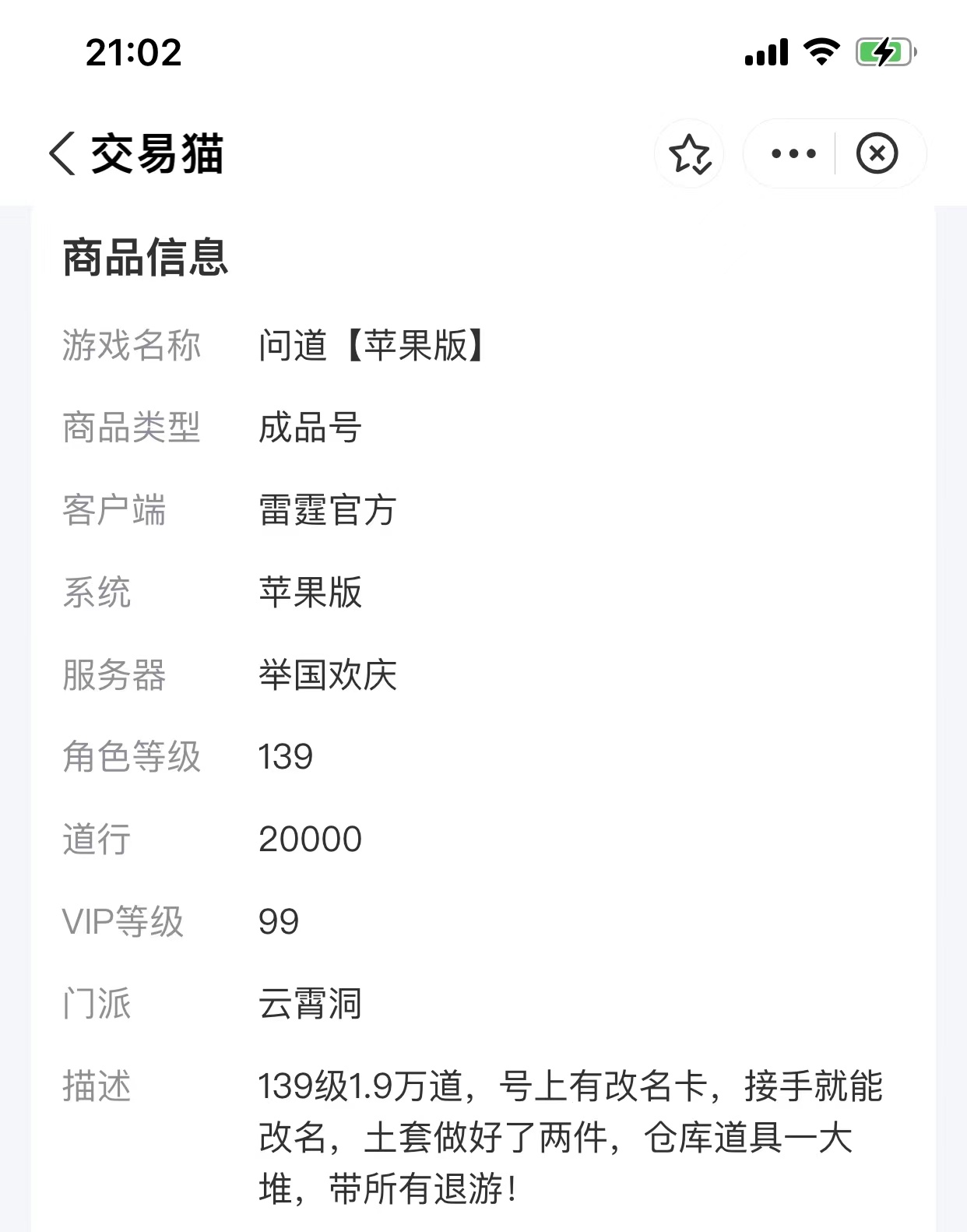This screenshot has width=967, height=1232.
Task: Open the three-dot more options menu
Action: click(x=793, y=153)
